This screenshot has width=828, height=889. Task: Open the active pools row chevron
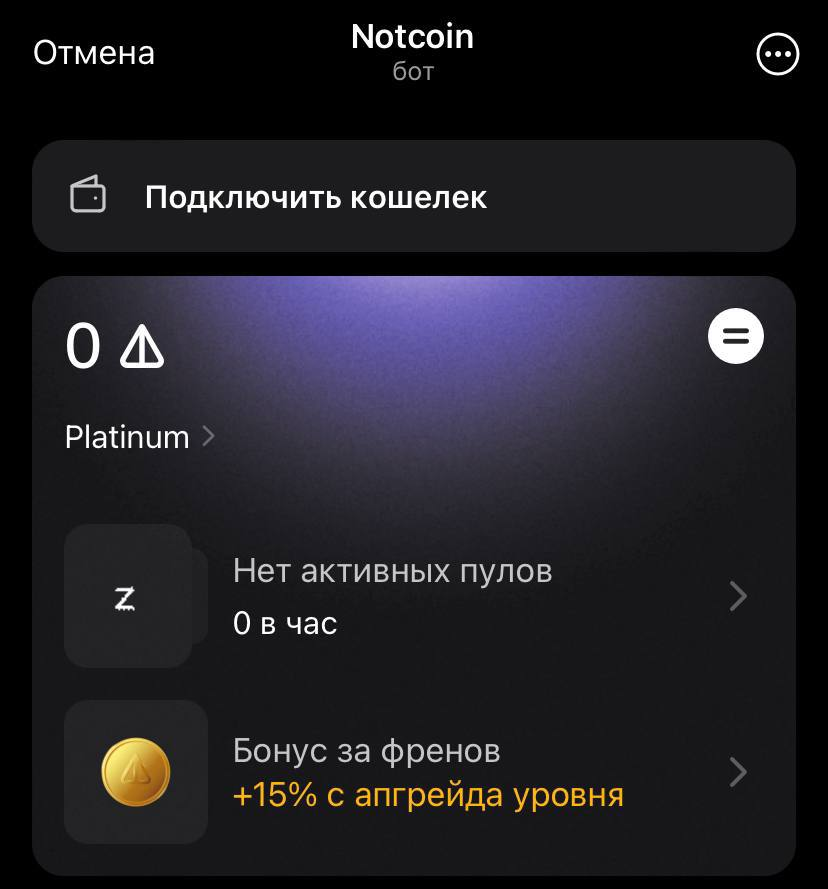click(x=737, y=595)
